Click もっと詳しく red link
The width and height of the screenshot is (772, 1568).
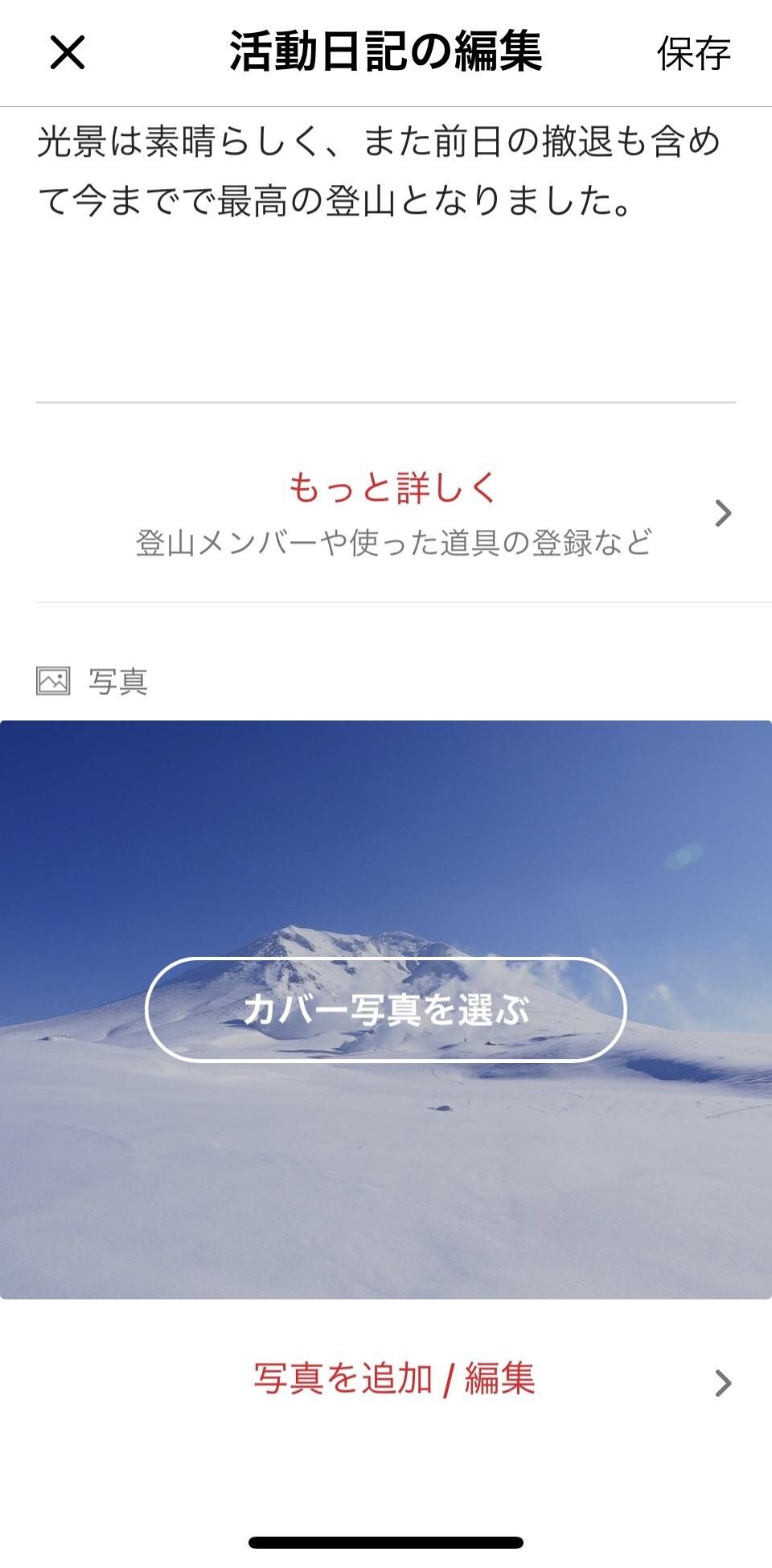coord(393,486)
